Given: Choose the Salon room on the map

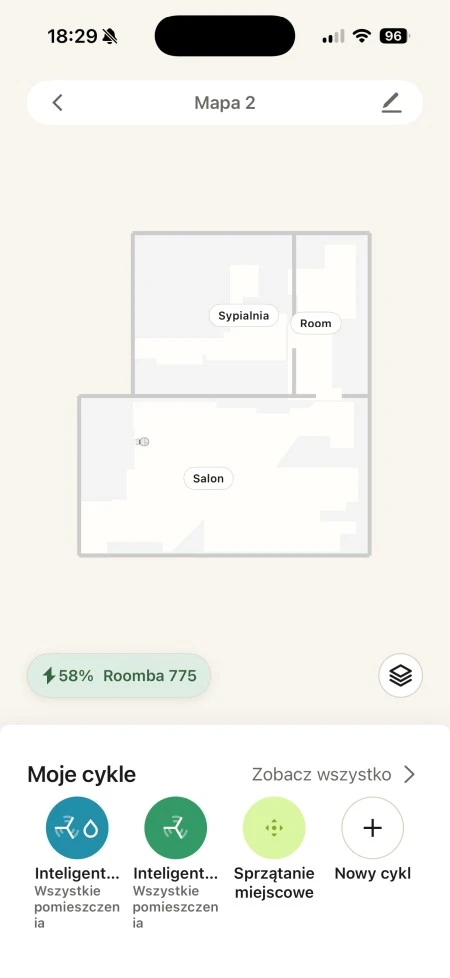Looking at the screenshot, I should 208,478.
